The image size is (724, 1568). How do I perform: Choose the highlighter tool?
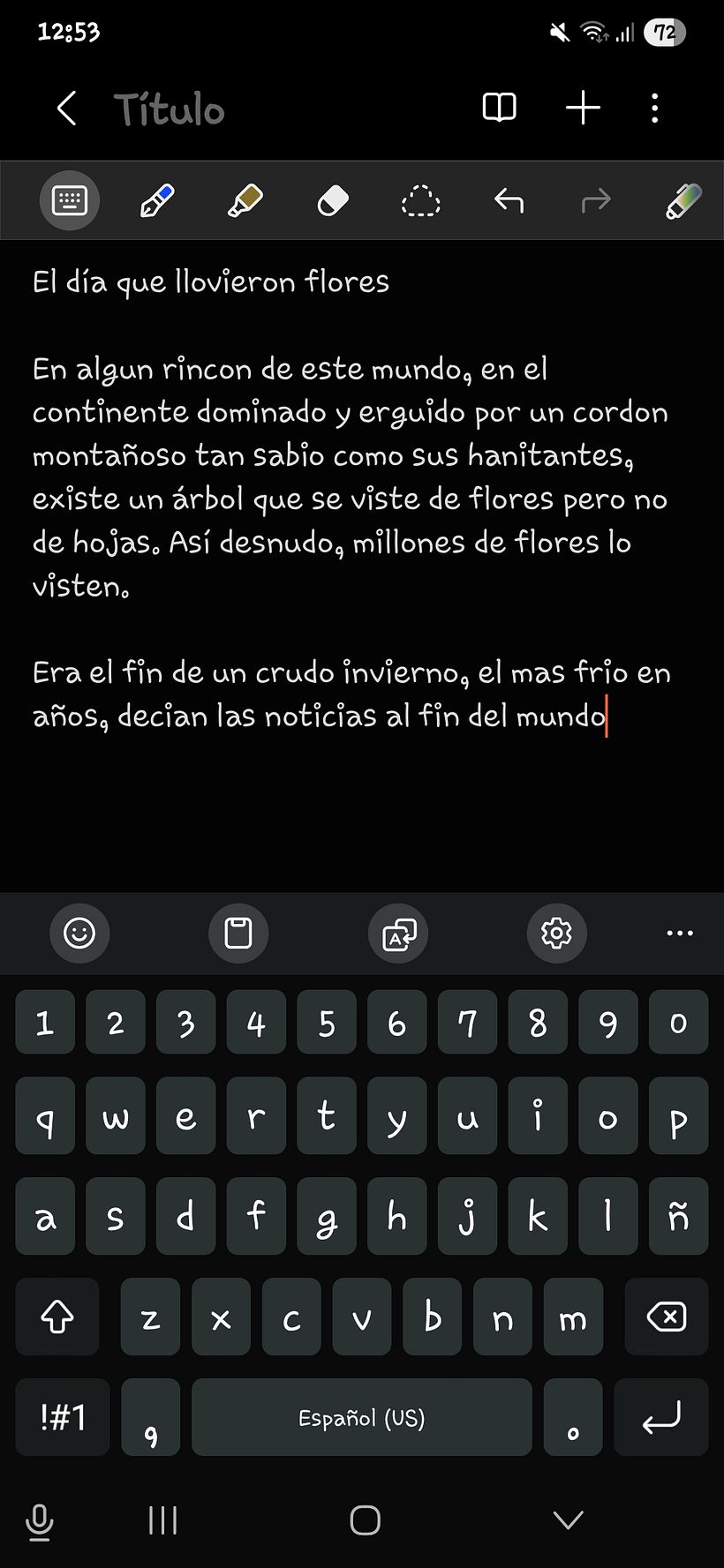click(245, 201)
